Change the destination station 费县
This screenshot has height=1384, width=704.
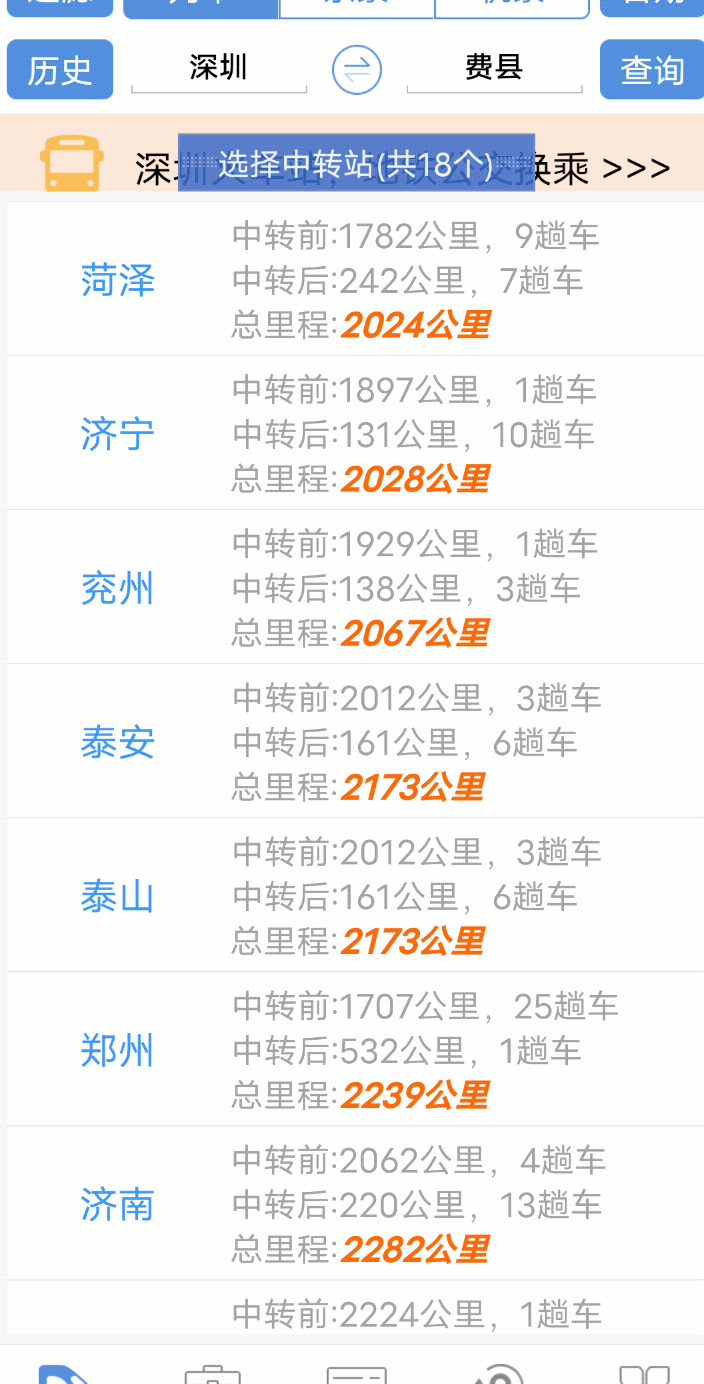point(494,68)
